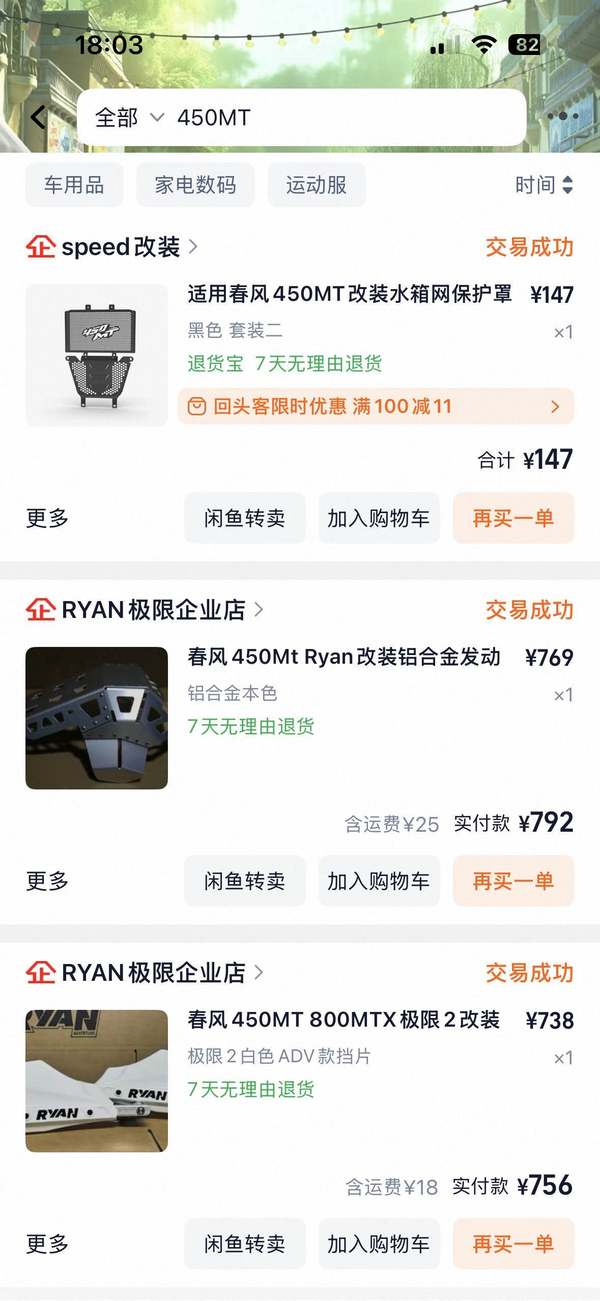Tap the 450MT search field
This screenshot has width=600, height=1301.
click(340, 118)
